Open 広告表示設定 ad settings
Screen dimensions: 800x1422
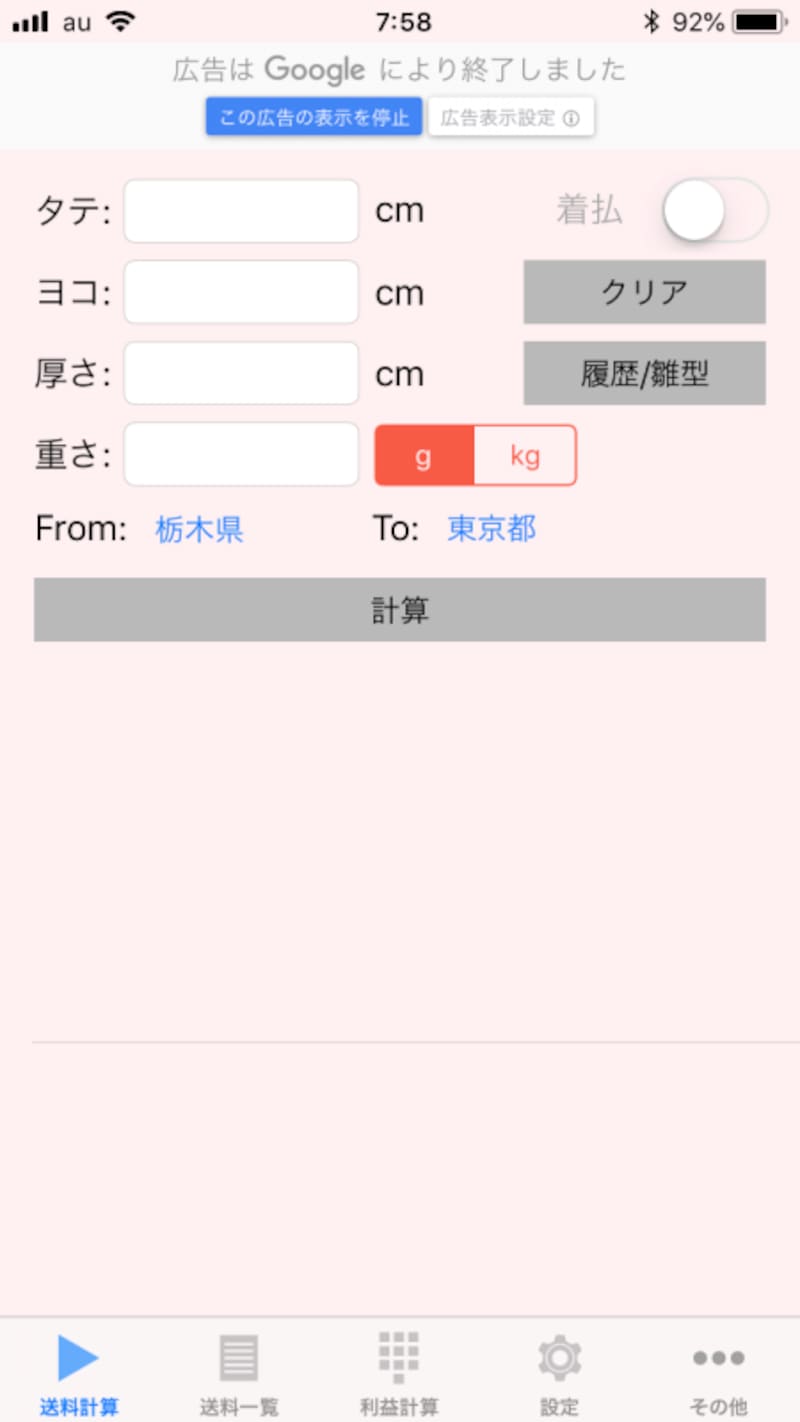tap(511, 117)
